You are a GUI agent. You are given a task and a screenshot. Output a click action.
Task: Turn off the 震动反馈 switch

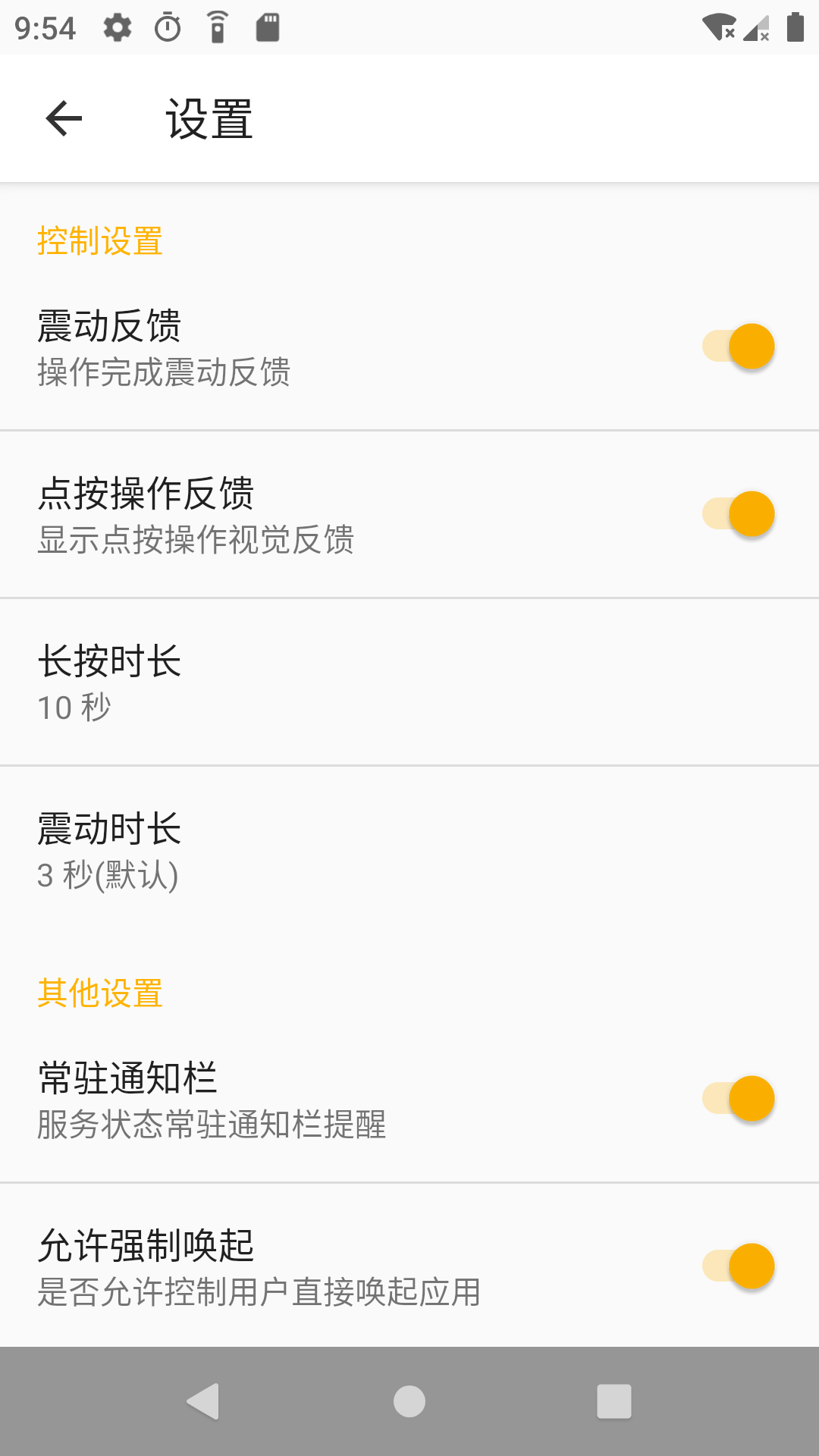[x=739, y=347]
